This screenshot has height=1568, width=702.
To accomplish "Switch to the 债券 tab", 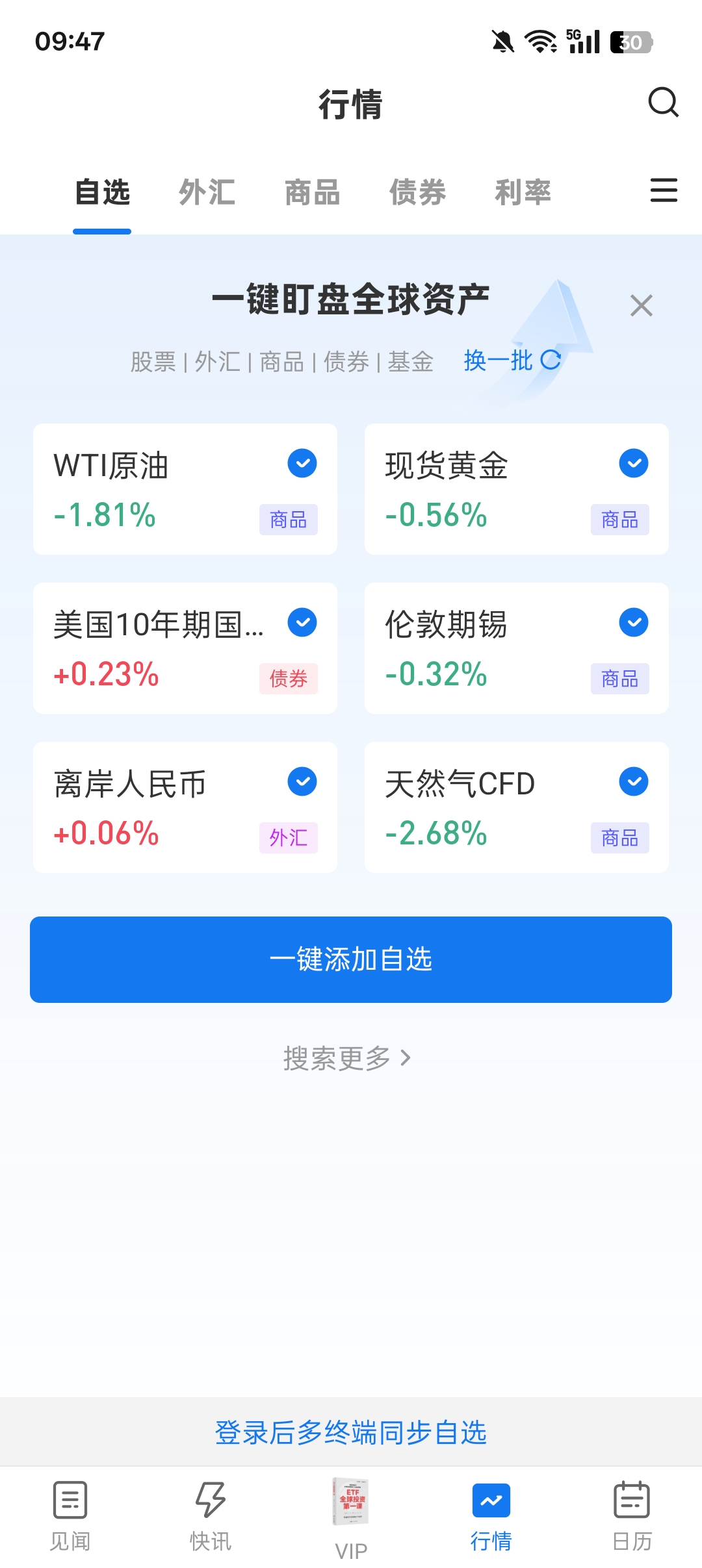I will pos(417,192).
